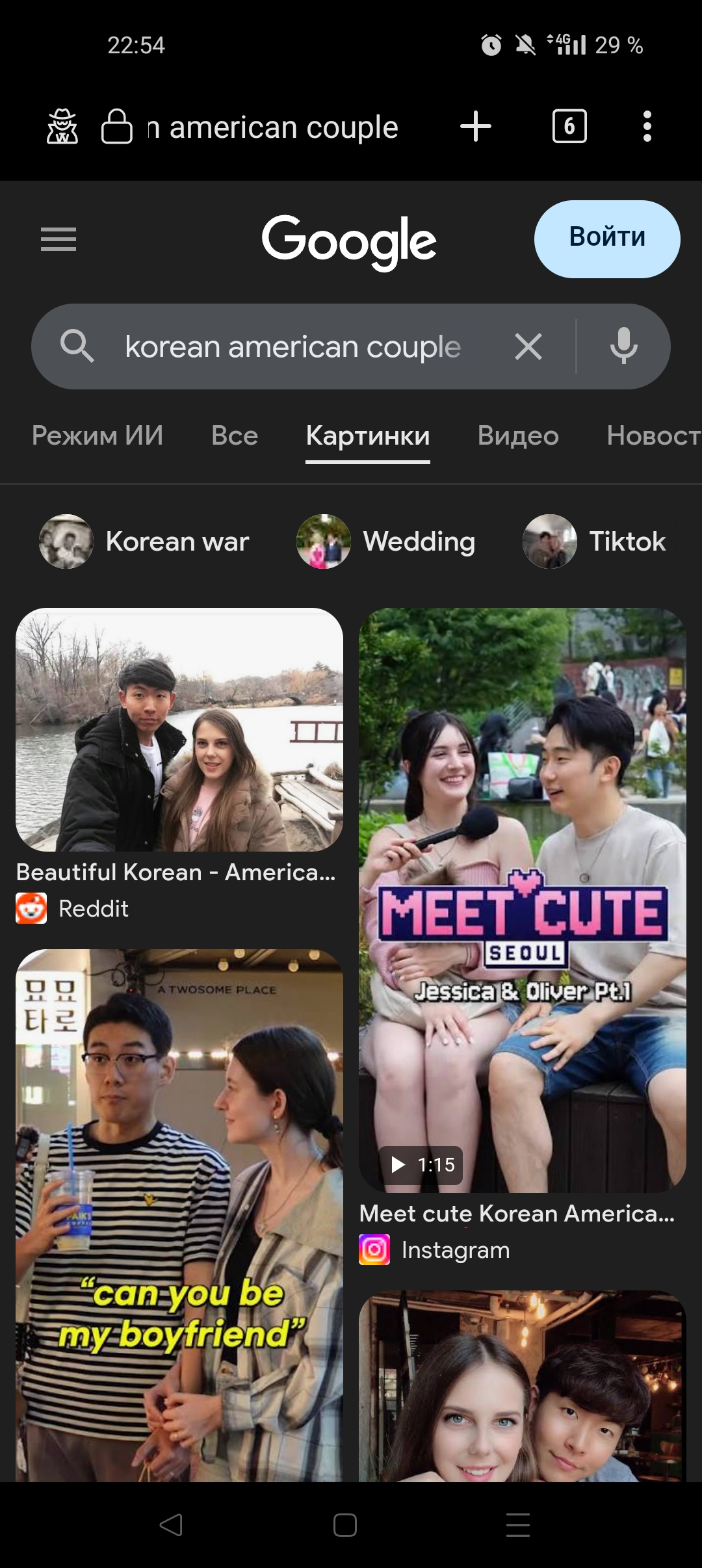Open the tab switcher showing 6 tabs
This screenshot has width=702, height=1568.
pos(569,126)
